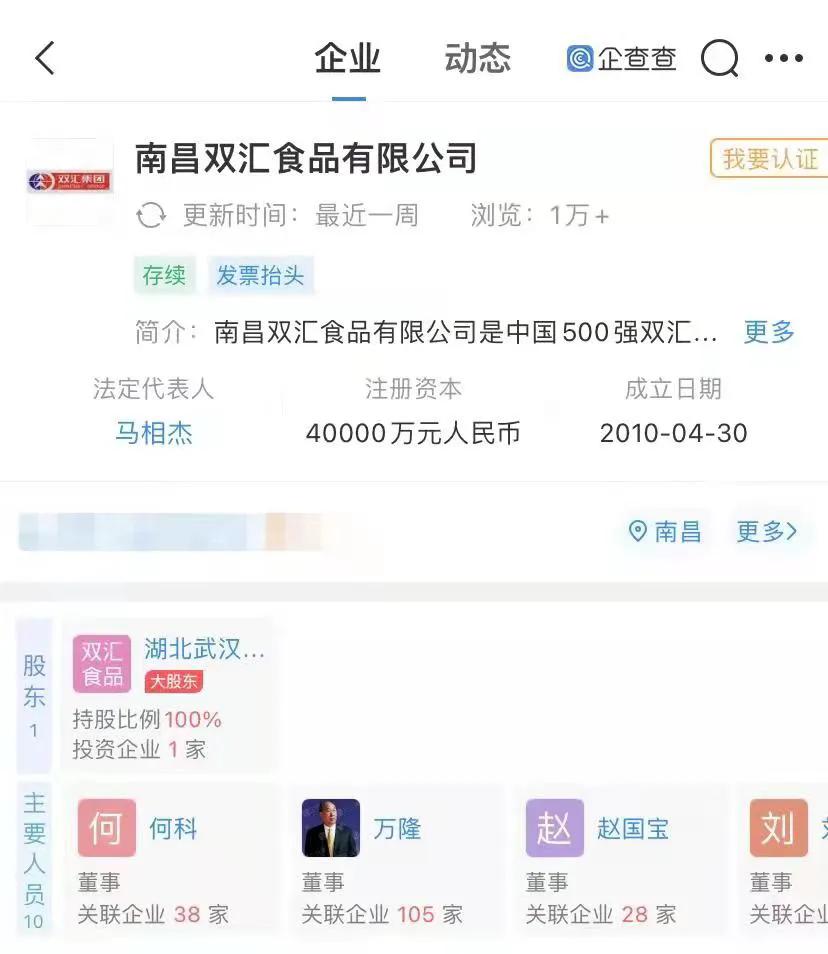
Task: Open legal representative 马相杰 profile
Action: tap(155, 432)
